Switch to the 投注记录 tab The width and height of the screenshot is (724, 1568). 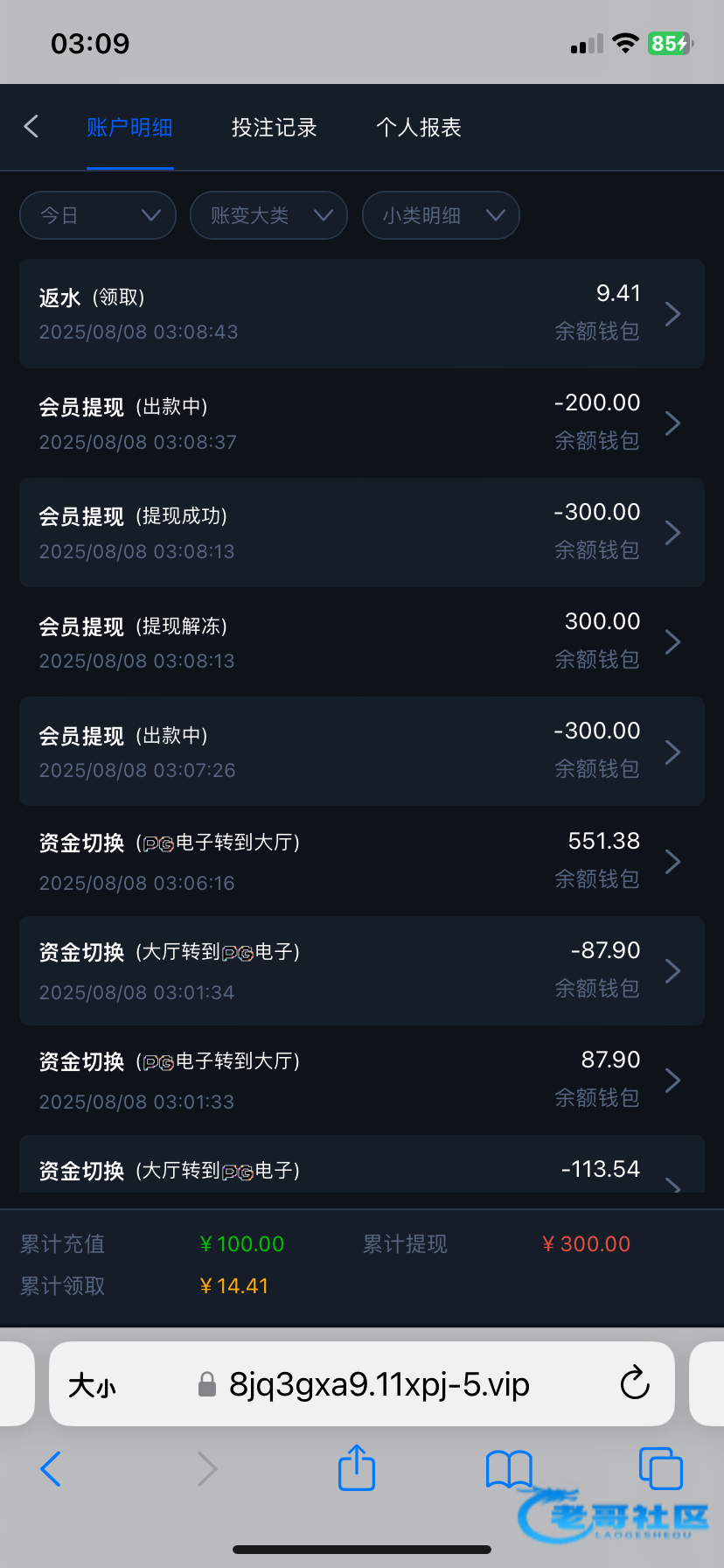point(274,128)
